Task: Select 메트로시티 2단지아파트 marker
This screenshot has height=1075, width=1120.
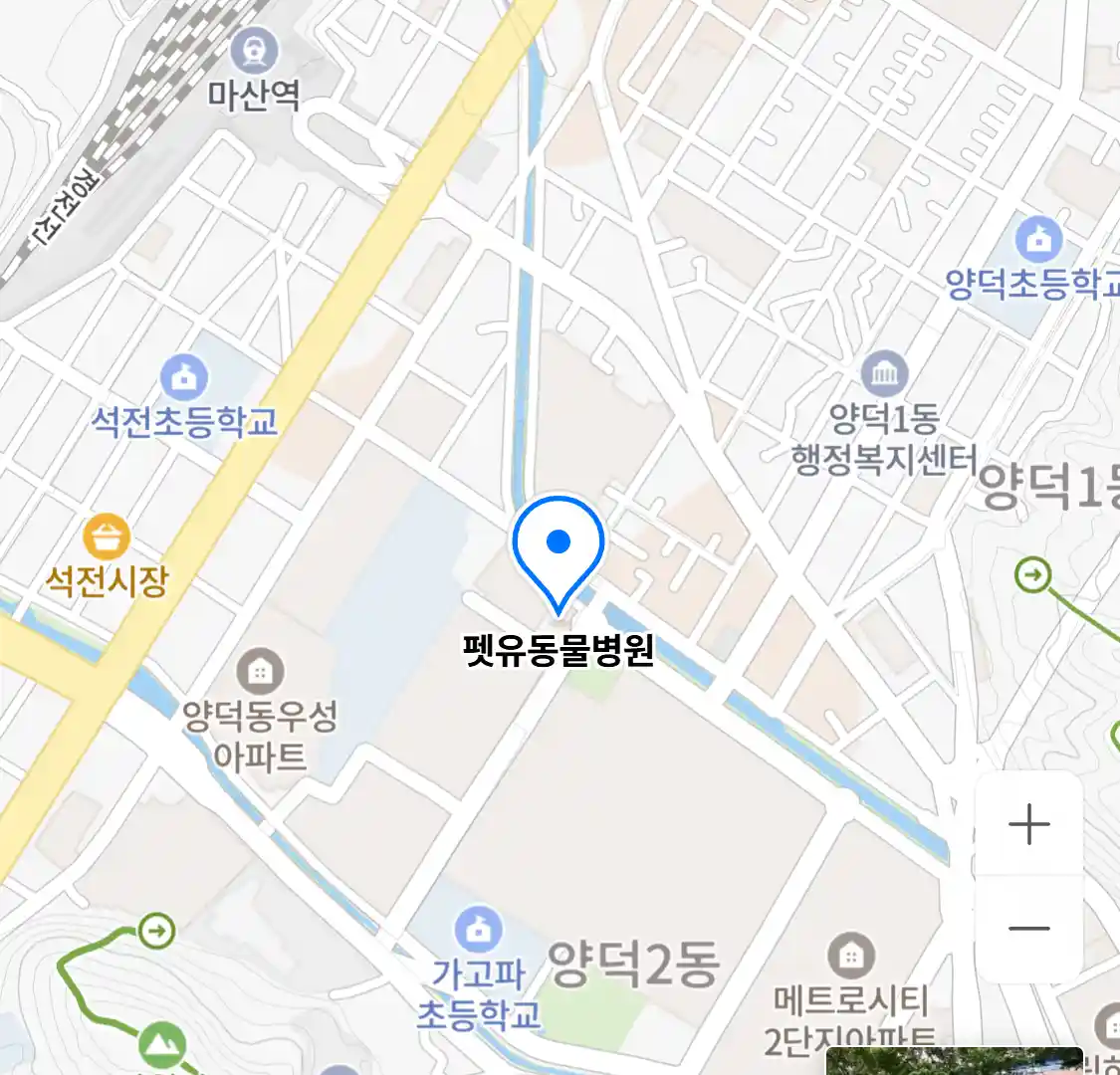Action: pos(850,957)
